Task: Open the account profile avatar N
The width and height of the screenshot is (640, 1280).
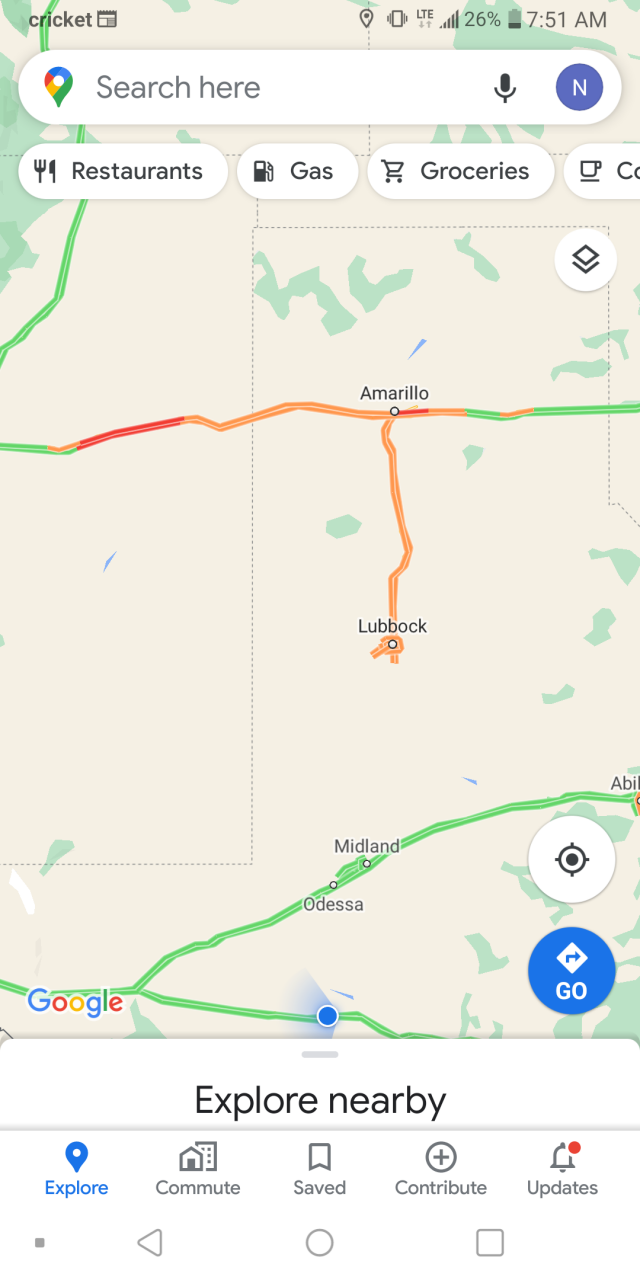Action: (x=579, y=88)
